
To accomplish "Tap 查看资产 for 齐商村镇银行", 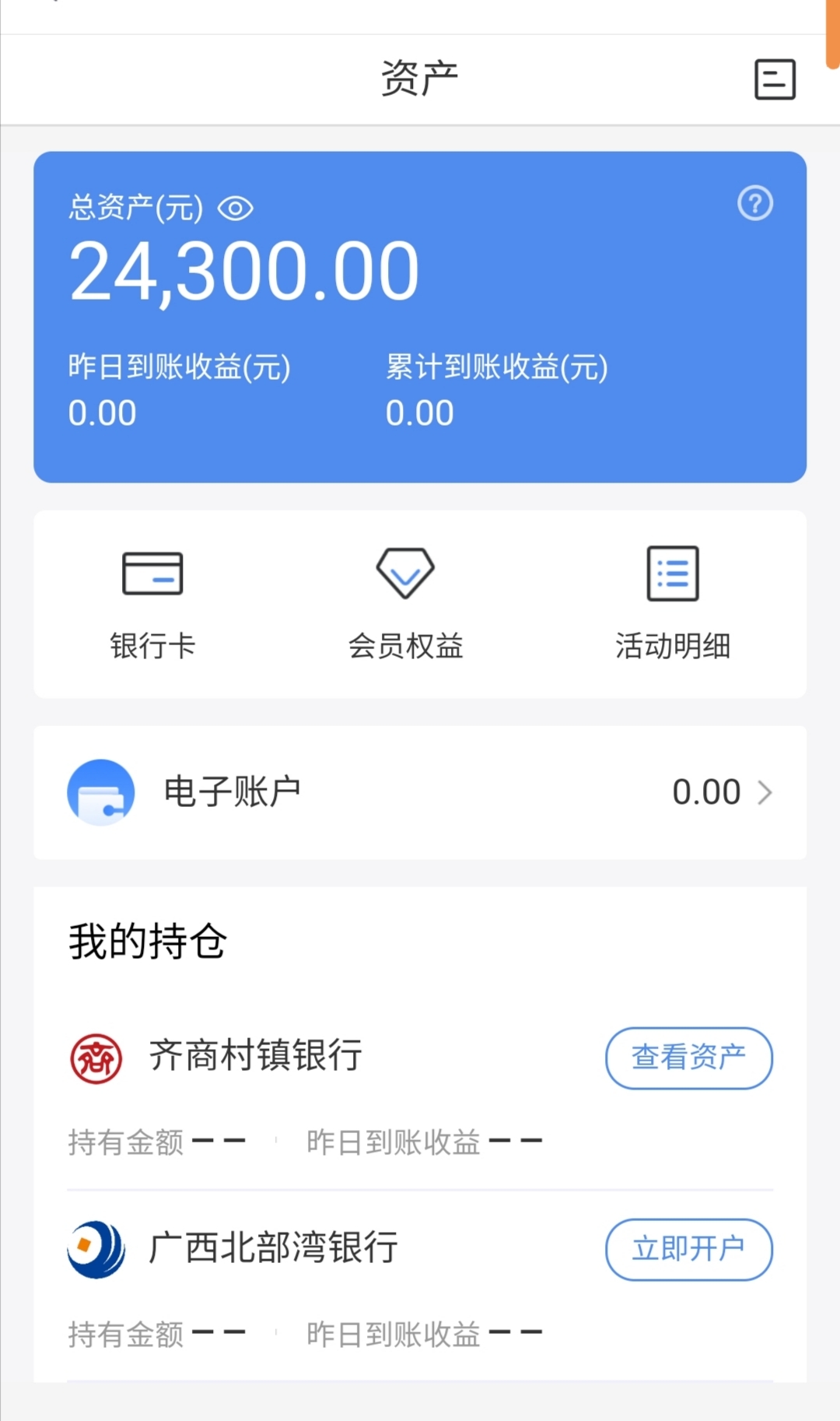I will (x=688, y=1058).
